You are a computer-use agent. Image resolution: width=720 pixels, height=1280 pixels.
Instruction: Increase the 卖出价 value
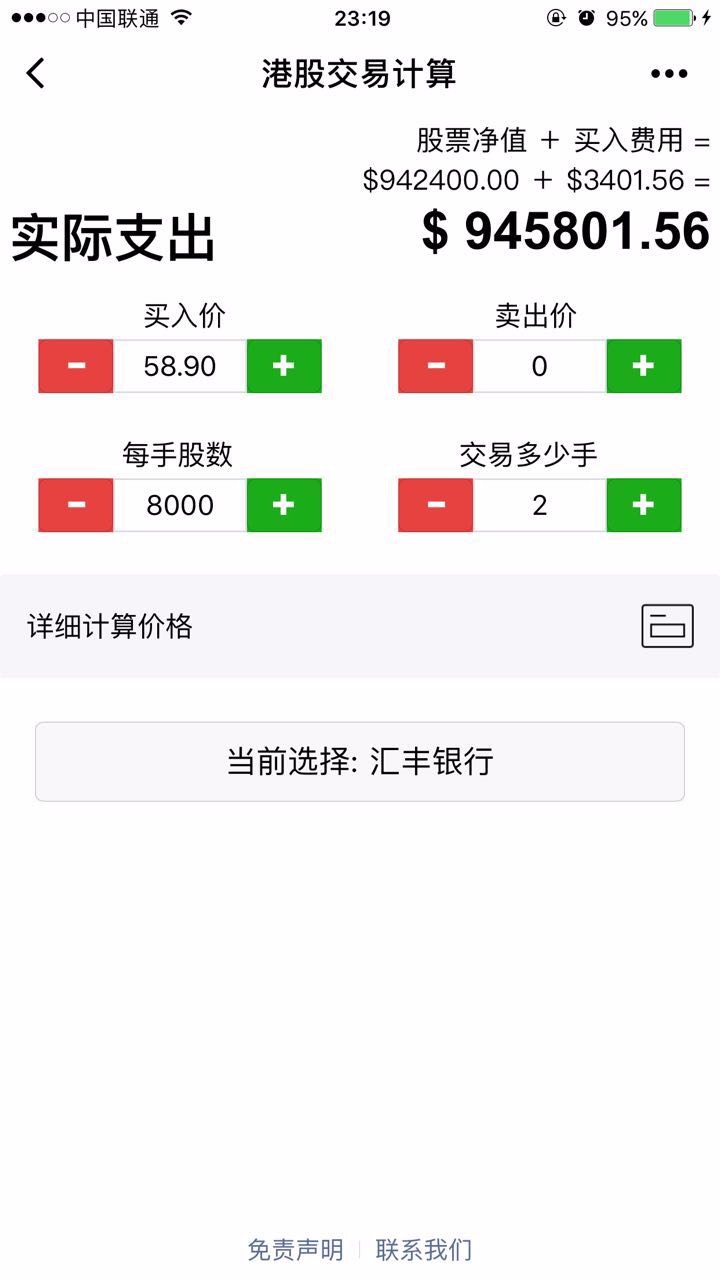[x=644, y=366]
